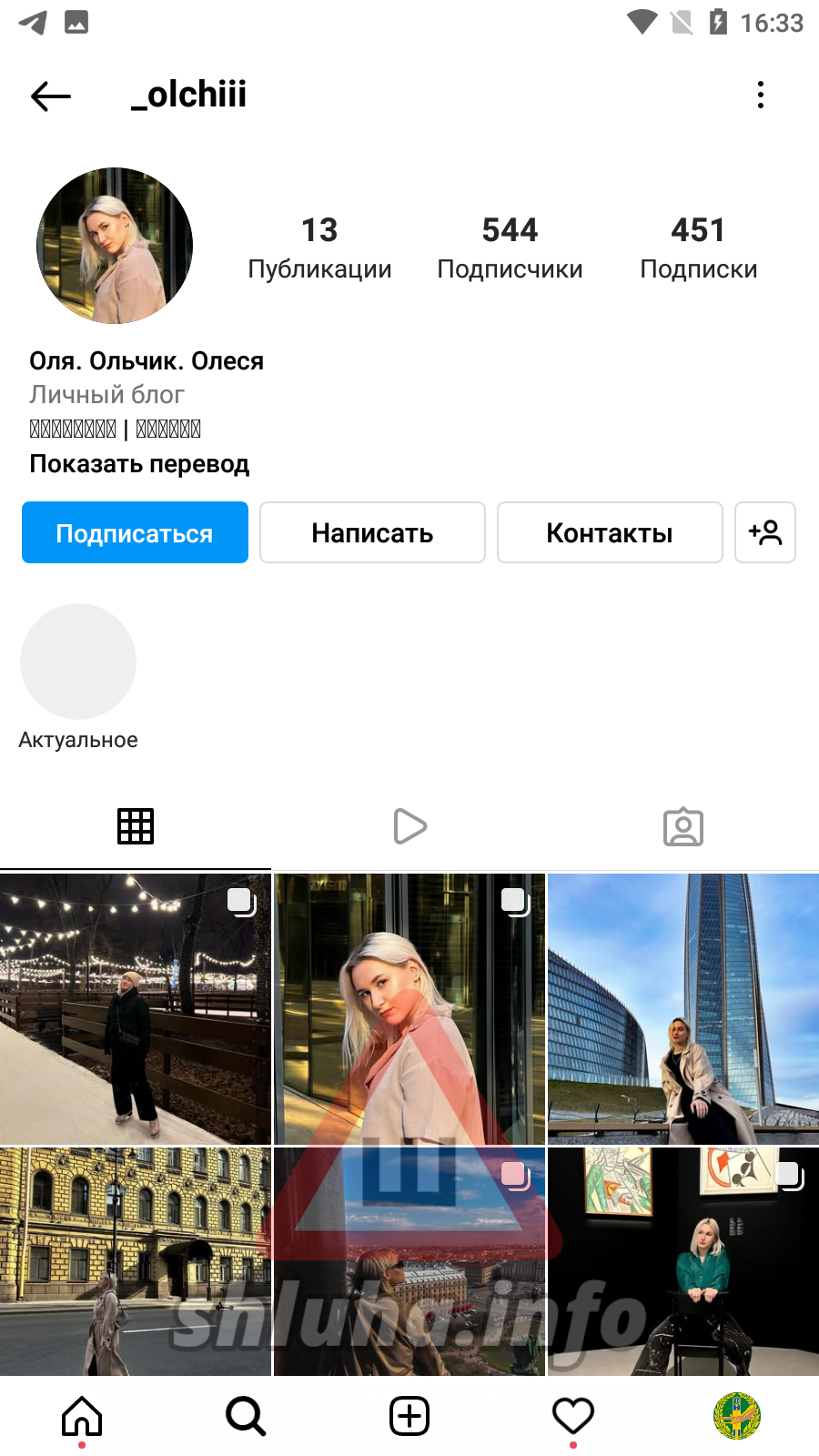The image size is (819, 1456).
Task: Open the art gallery green jacket post
Action: [x=683, y=1260]
